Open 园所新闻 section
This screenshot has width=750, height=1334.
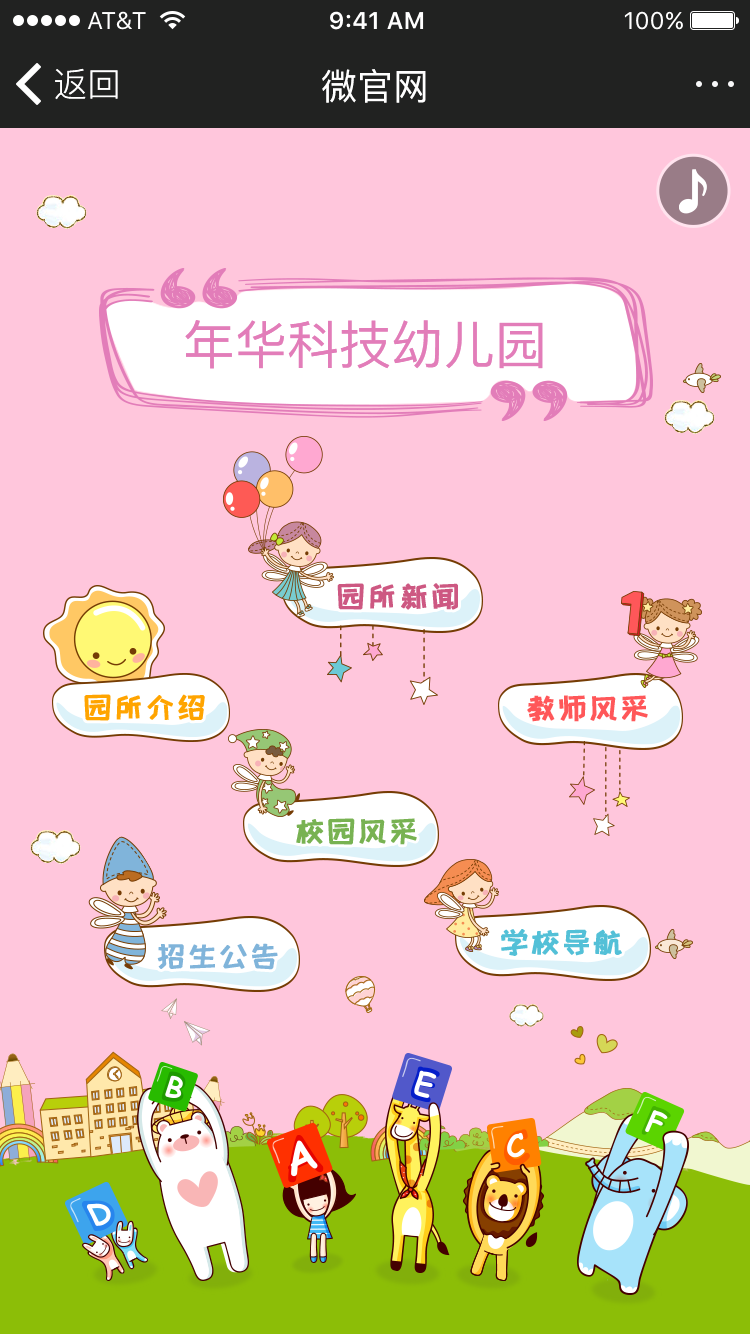coord(397,598)
